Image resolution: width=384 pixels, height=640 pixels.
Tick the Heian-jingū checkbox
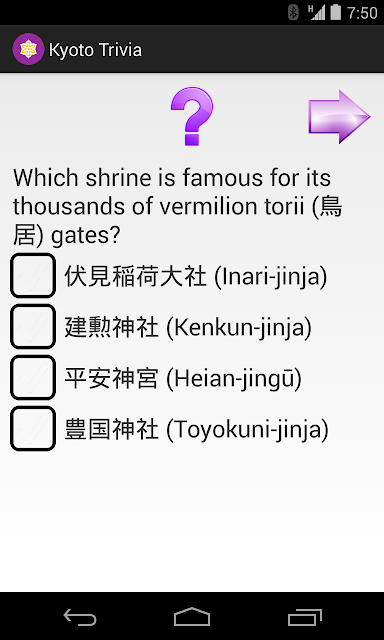point(33,378)
